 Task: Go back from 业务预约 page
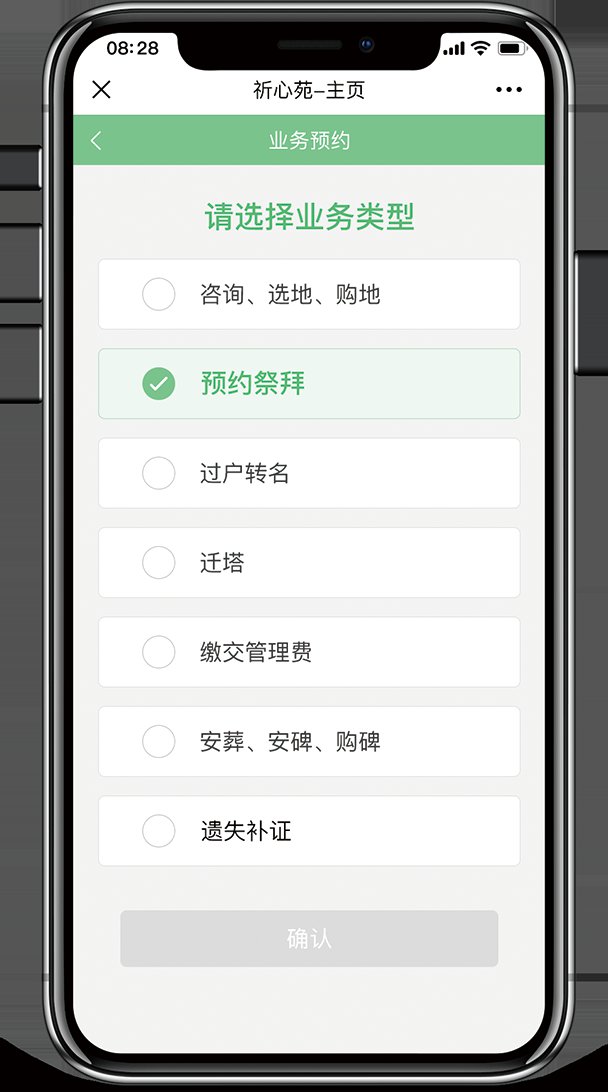[96, 141]
